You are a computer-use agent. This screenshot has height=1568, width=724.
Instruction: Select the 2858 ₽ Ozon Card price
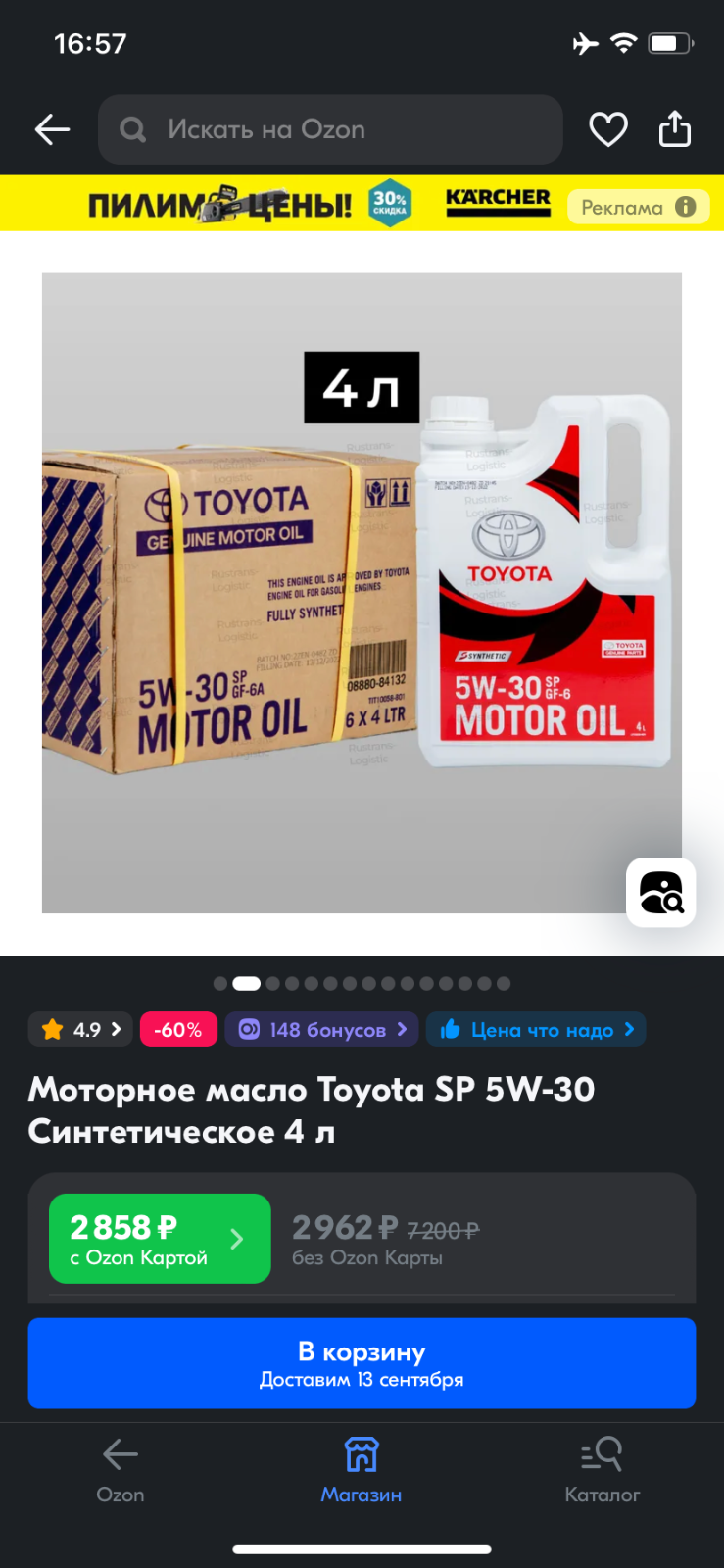point(160,1239)
